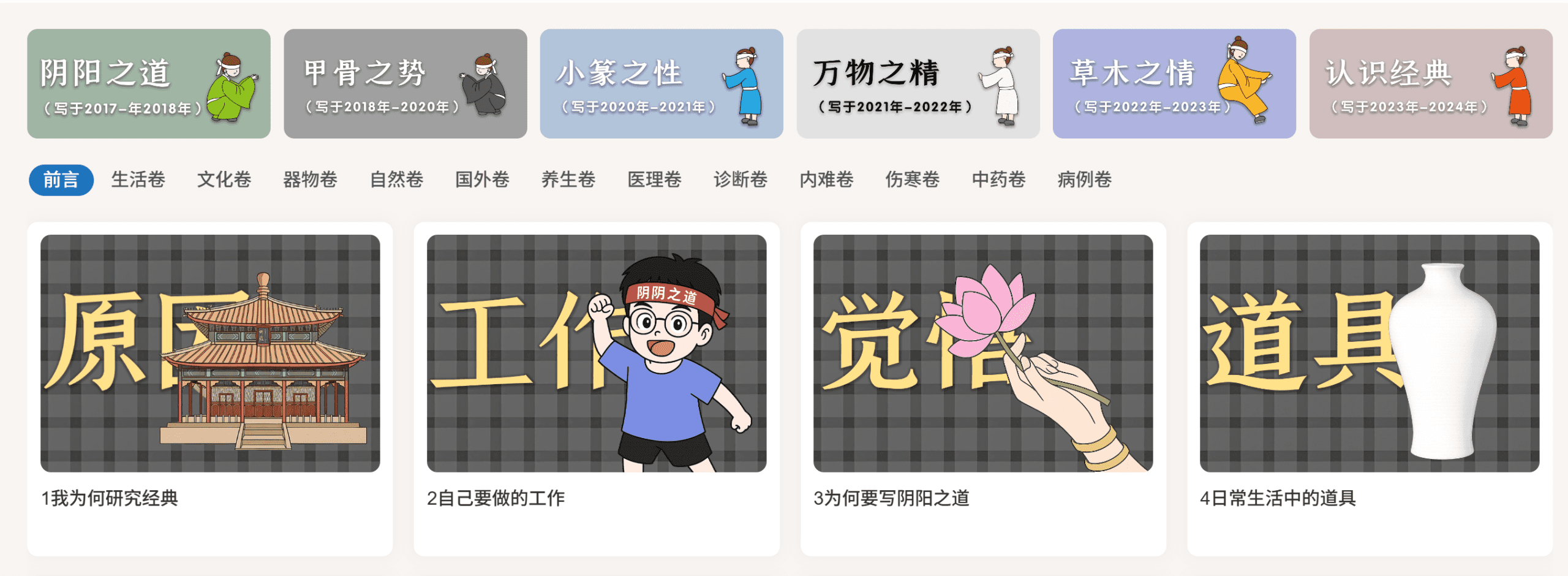Switch to the 养生卷 tab
The height and width of the screenshot is (576, 1568).
pyautogui.click(x=568, y=180)
